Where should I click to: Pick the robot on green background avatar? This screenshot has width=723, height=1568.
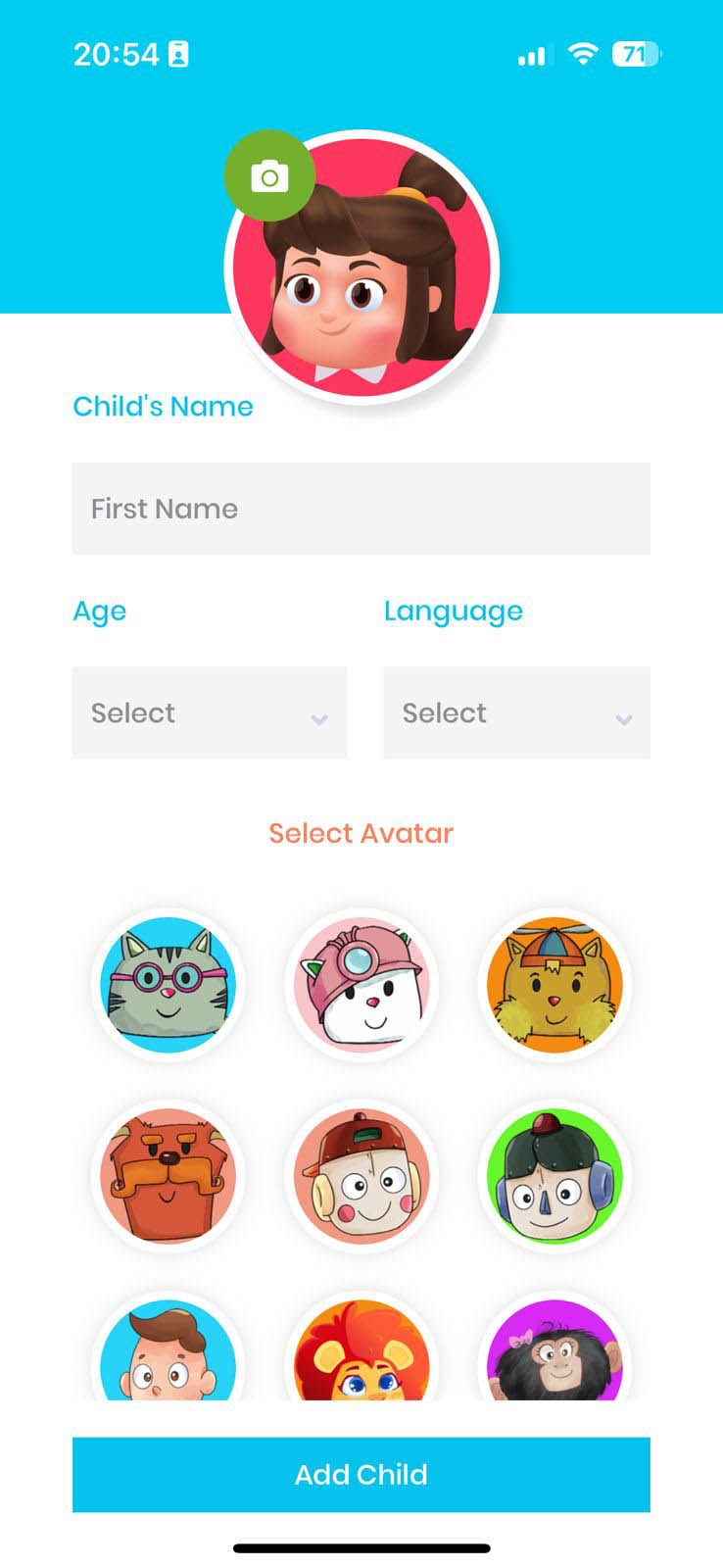click(554, 1176)
